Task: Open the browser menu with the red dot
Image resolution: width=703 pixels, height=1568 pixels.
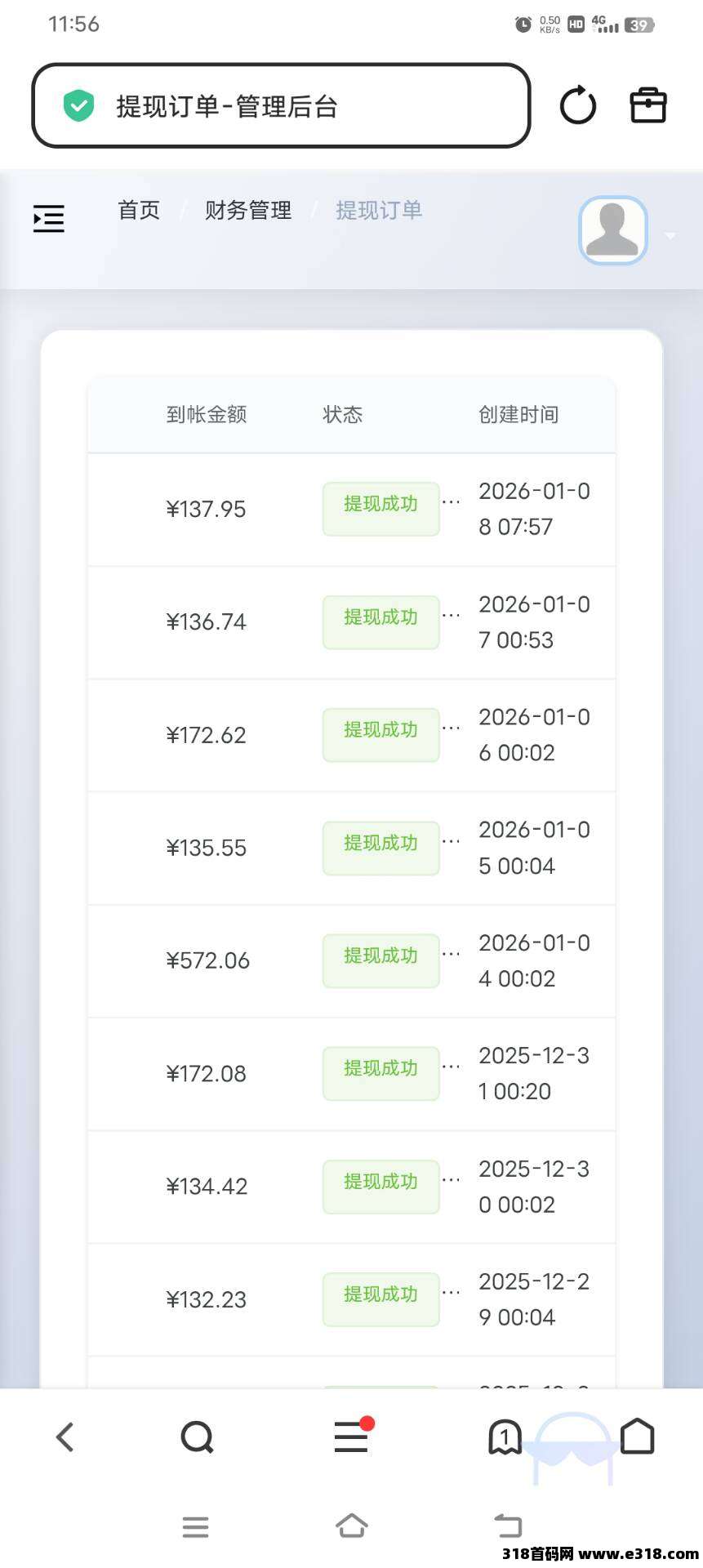Action: [351, 1437]
